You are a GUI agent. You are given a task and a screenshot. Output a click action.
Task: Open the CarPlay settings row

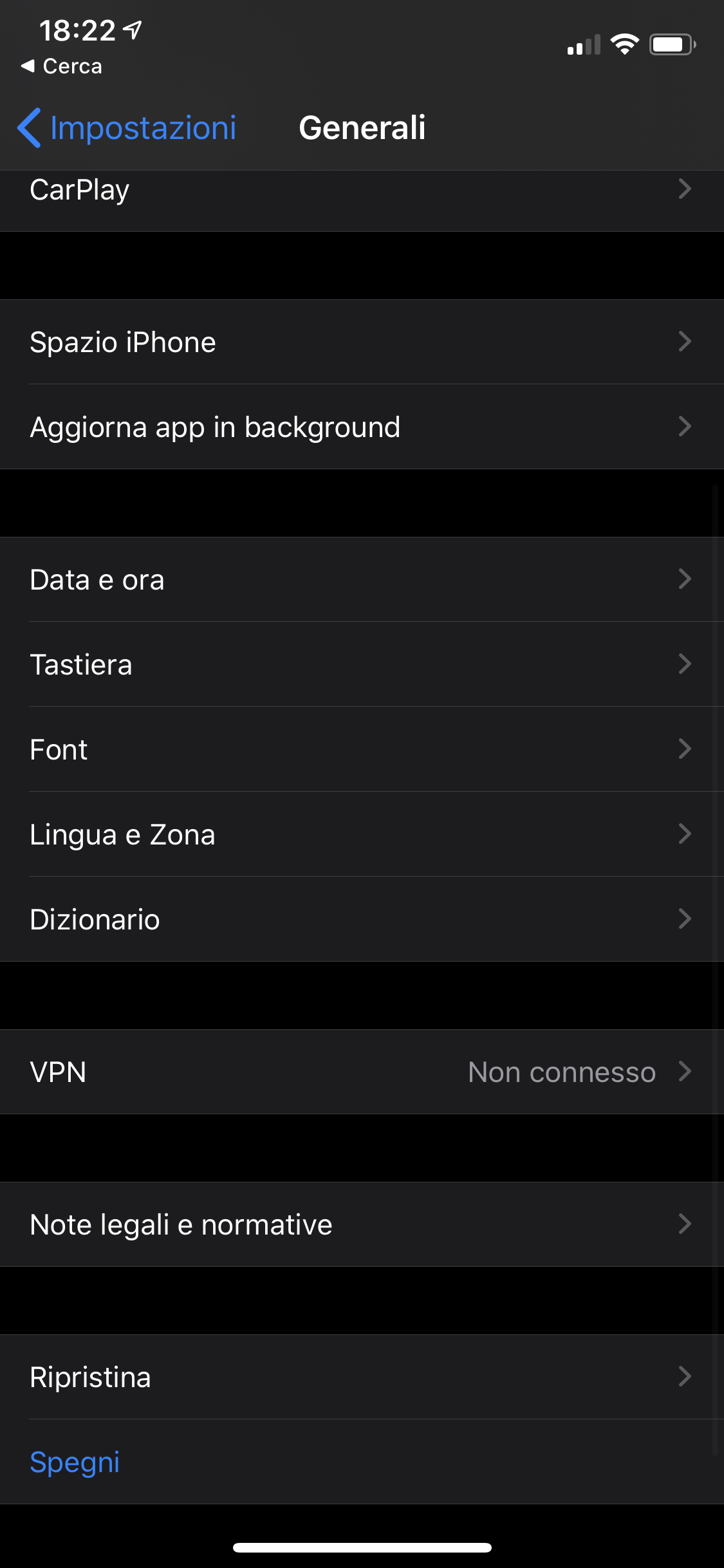[79, 189]
